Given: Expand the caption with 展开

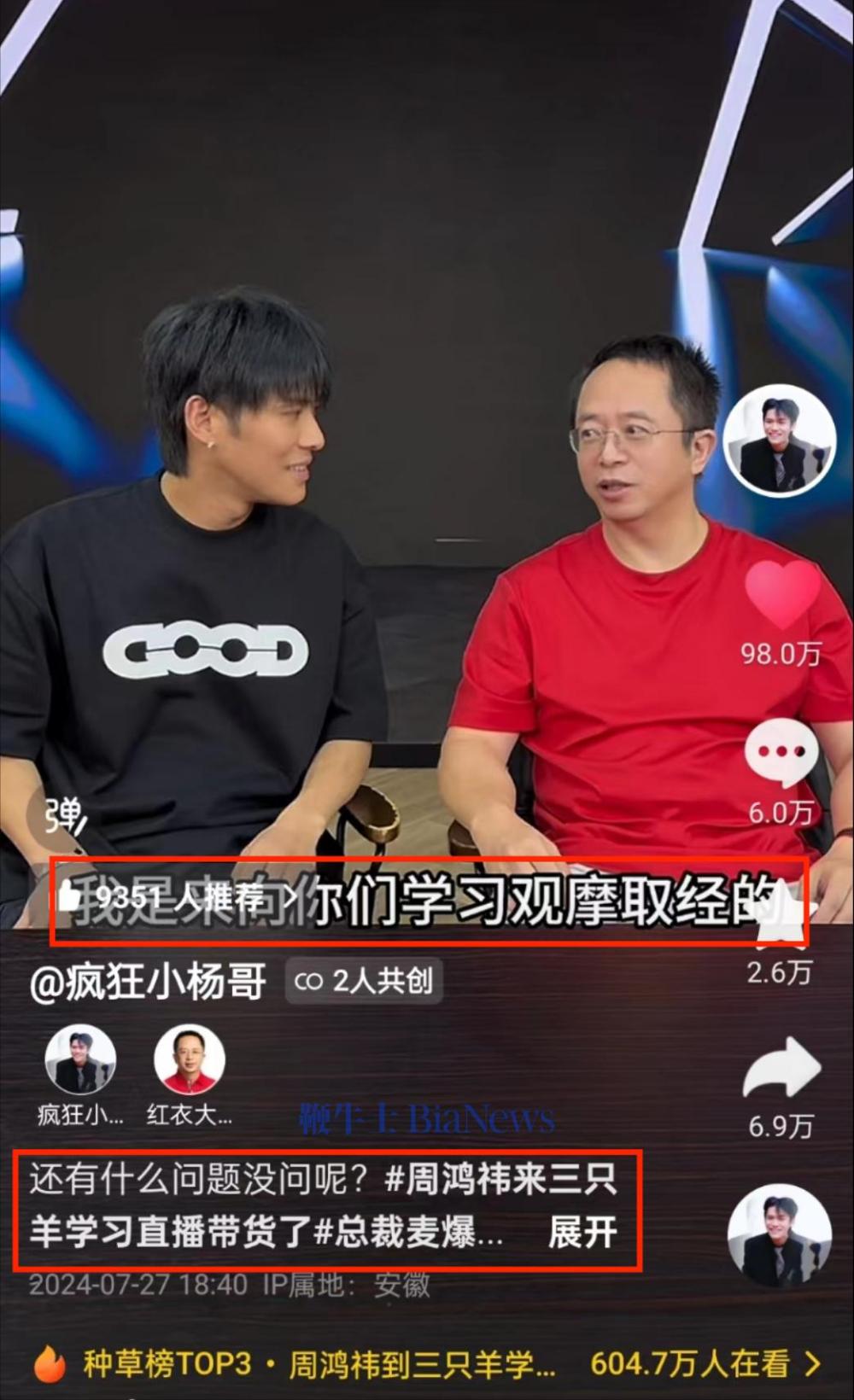Looking at the screenshot, I should 582,1232.
